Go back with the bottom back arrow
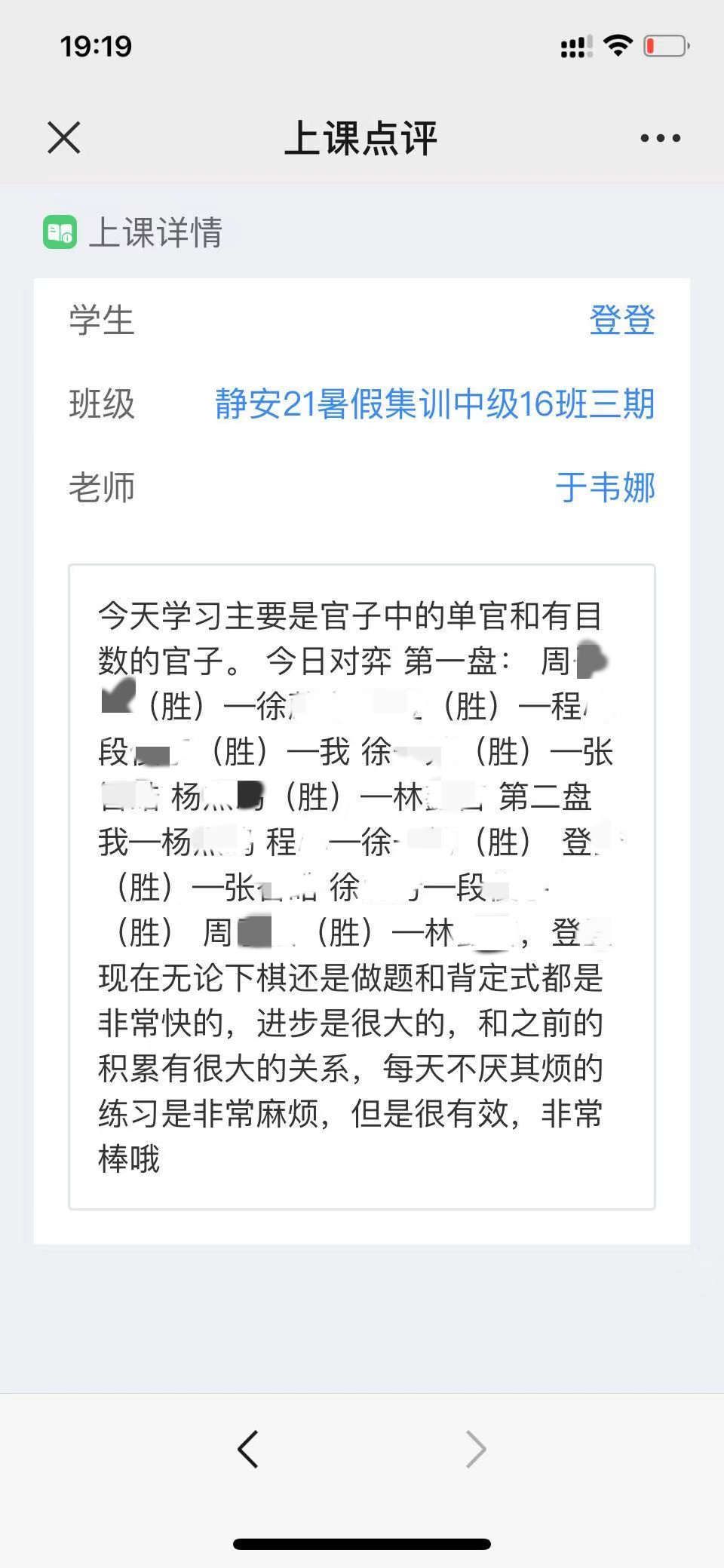This screenshot has height=1568, width=724. click(x=248, y=1449)
